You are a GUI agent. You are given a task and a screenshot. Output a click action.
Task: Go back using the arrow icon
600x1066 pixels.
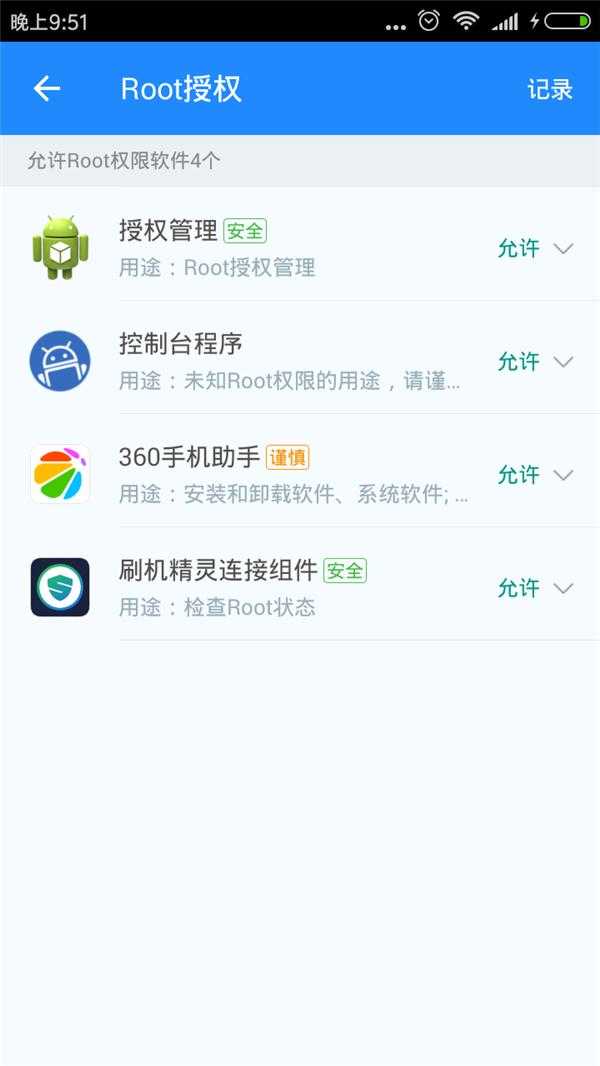pos(47,88)
